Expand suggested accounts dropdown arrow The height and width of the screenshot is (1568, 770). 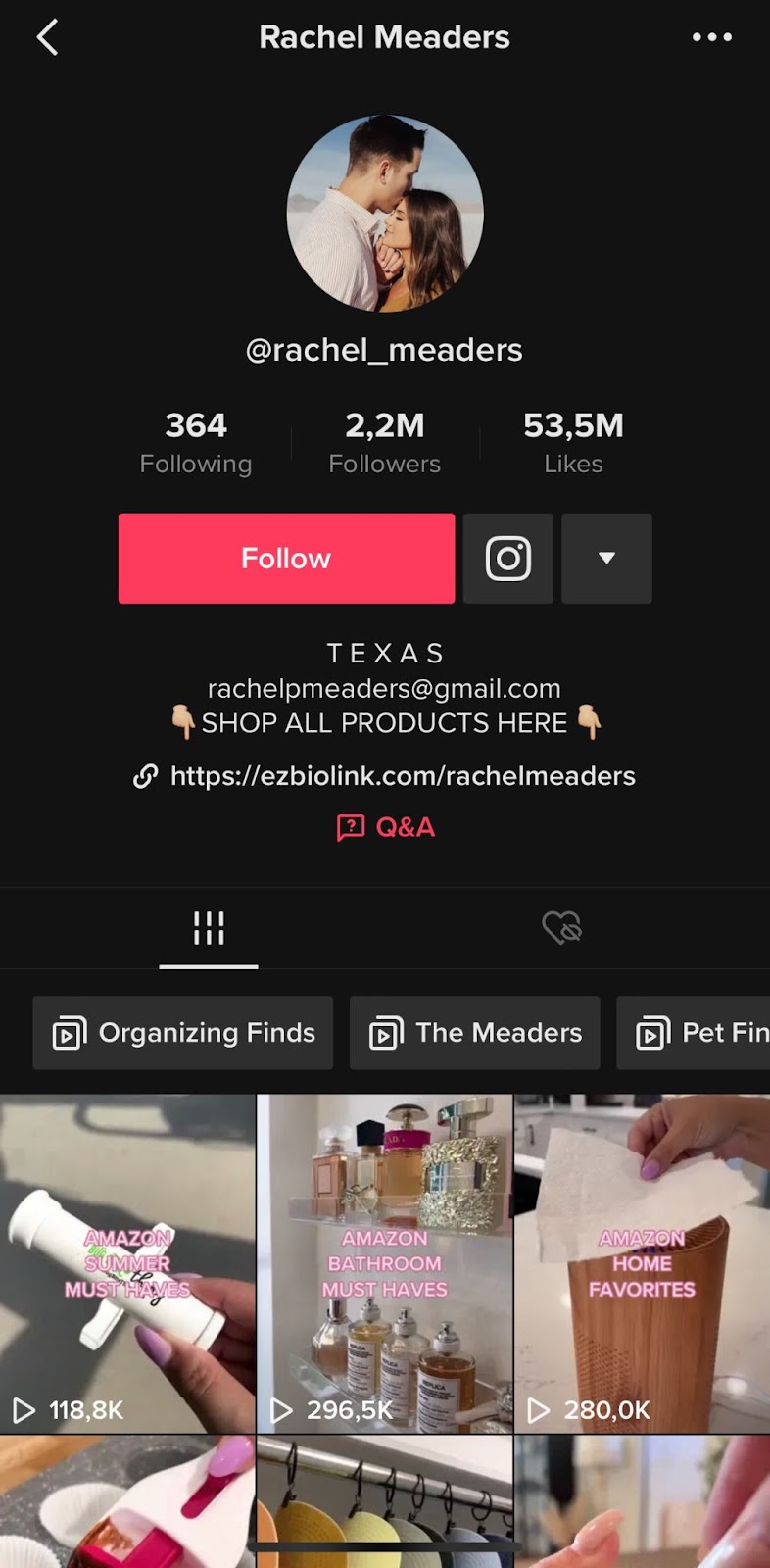(606, 558)
